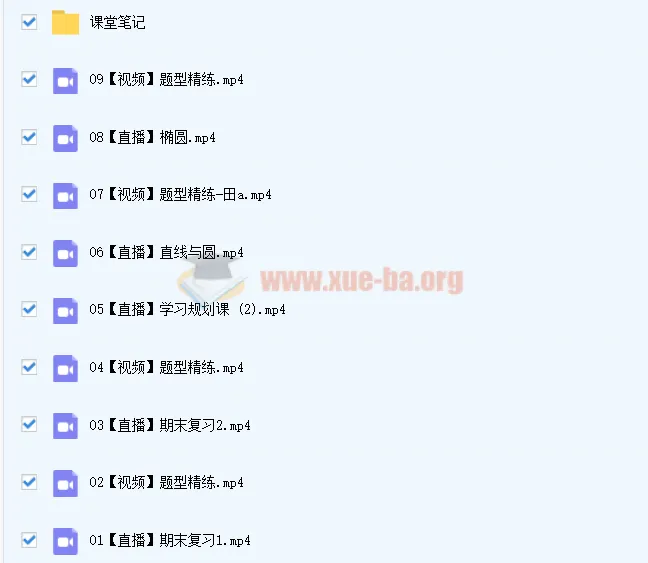This screenshot has width=648, height=563.
Task: Open video 05【直播】学习规划课 (2).mp4
Action: (x=187, y=310)
